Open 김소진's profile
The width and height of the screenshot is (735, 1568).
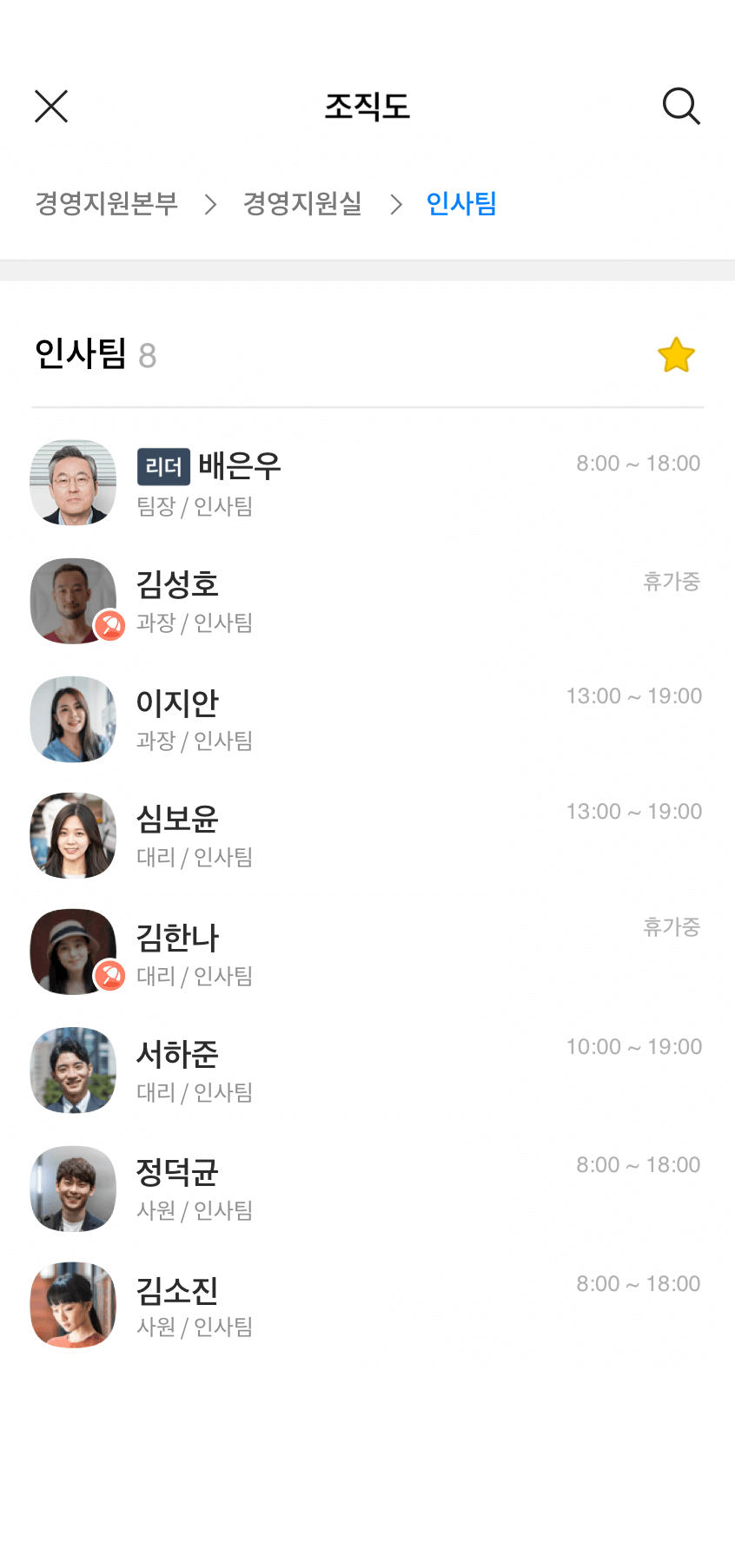point(367,1305)
